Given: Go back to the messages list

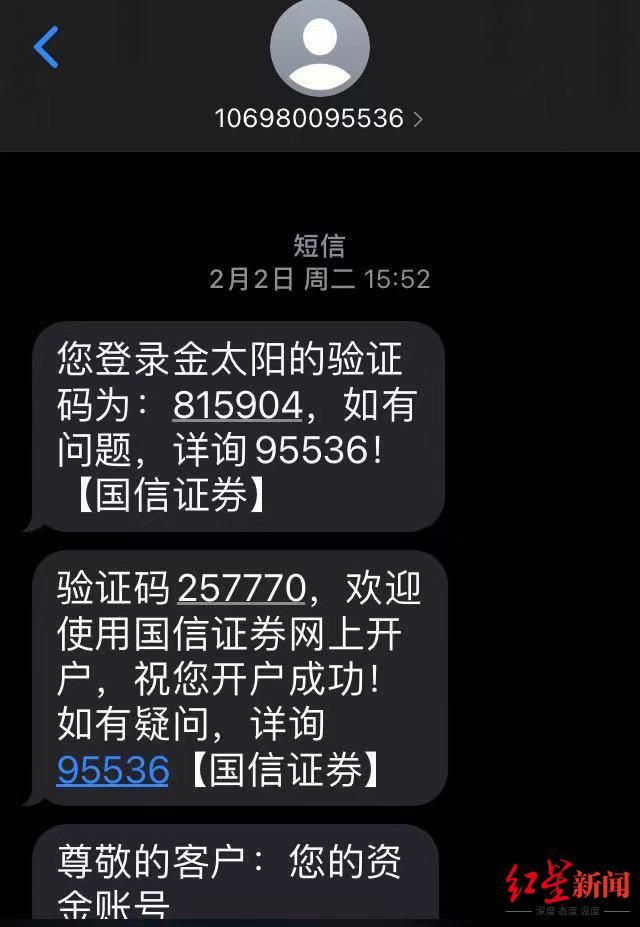Looking at the screenshot, I should click(x=46, y=47).
